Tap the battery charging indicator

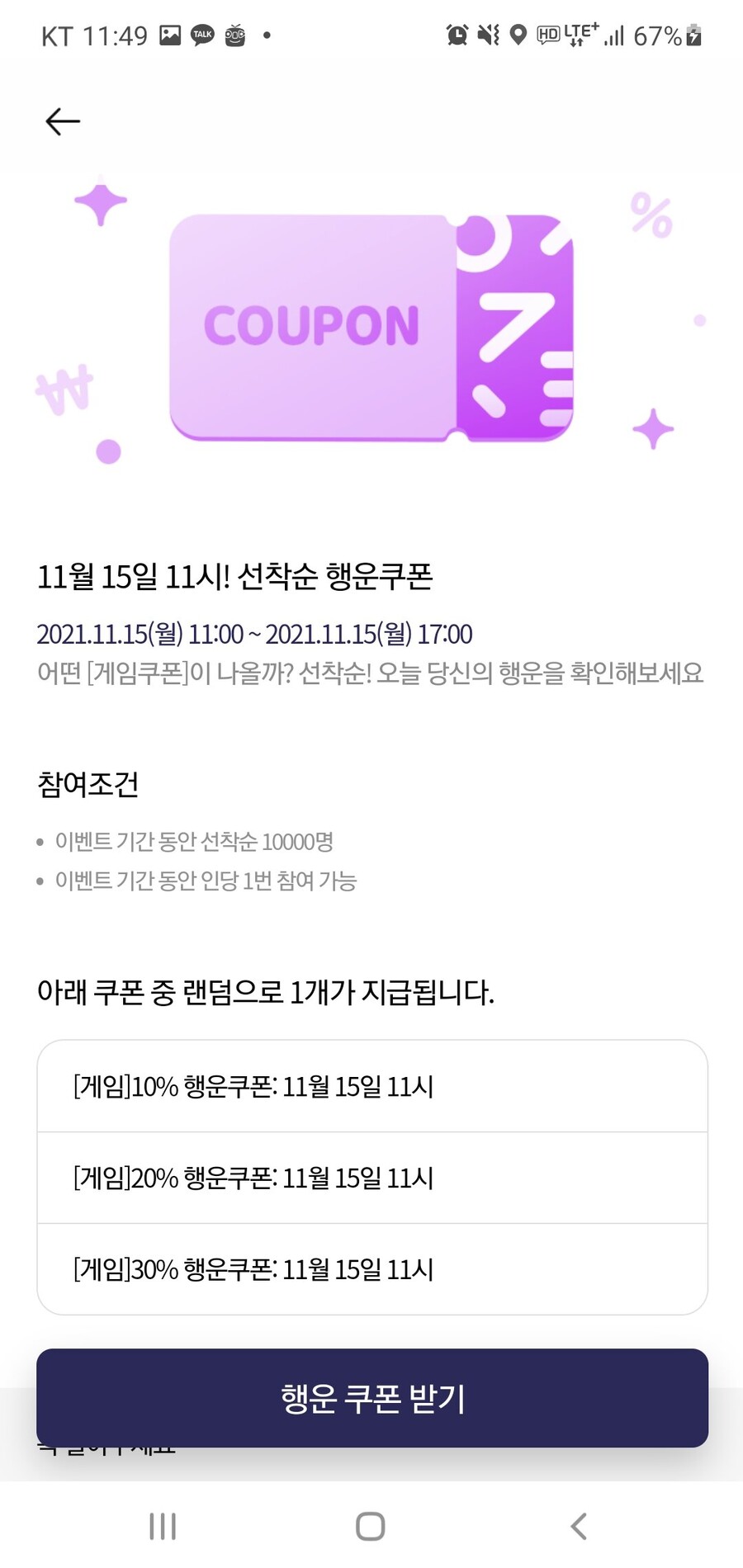693,35
